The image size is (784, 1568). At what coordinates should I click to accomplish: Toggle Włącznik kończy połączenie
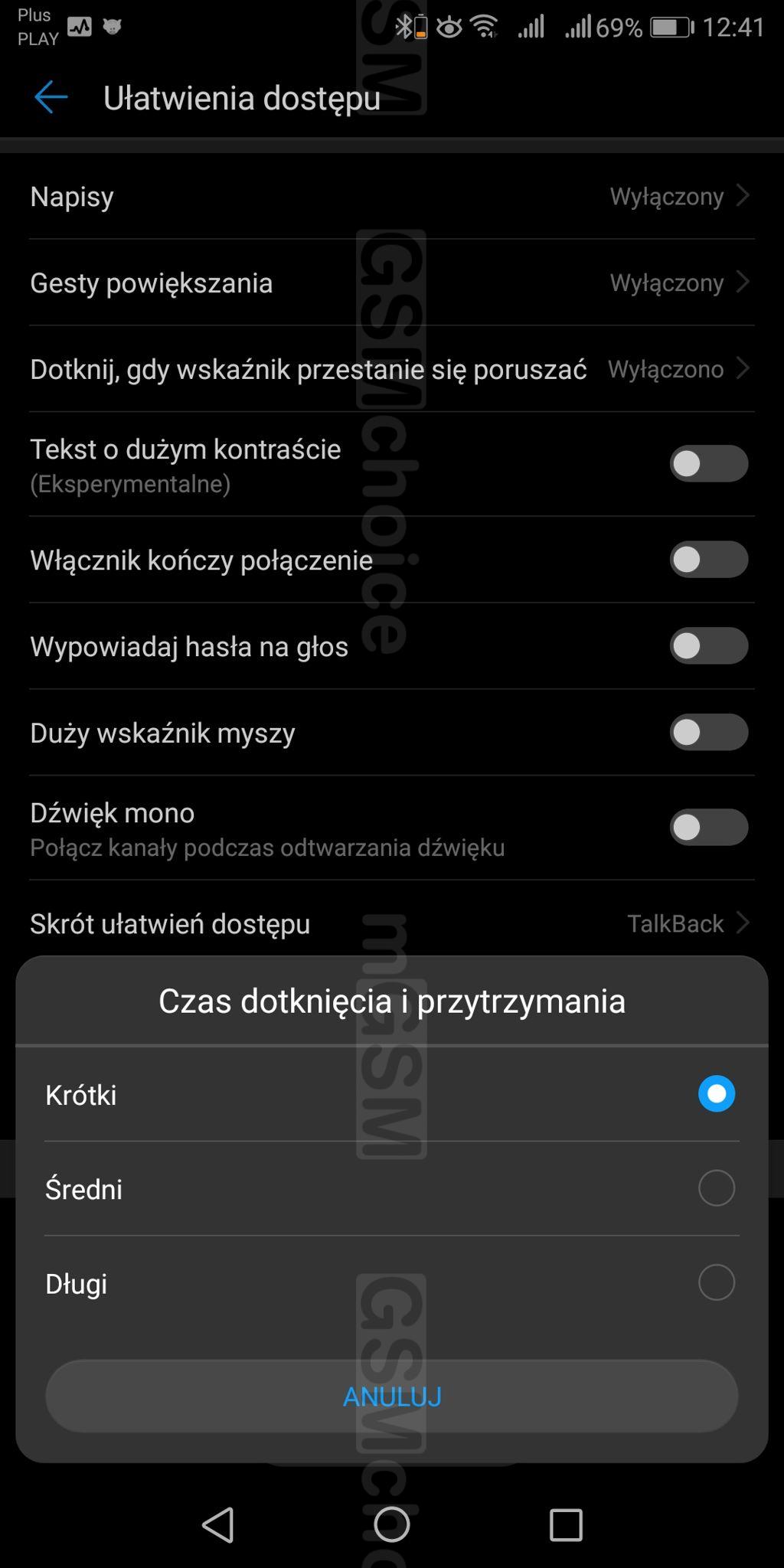coord(708,560)
